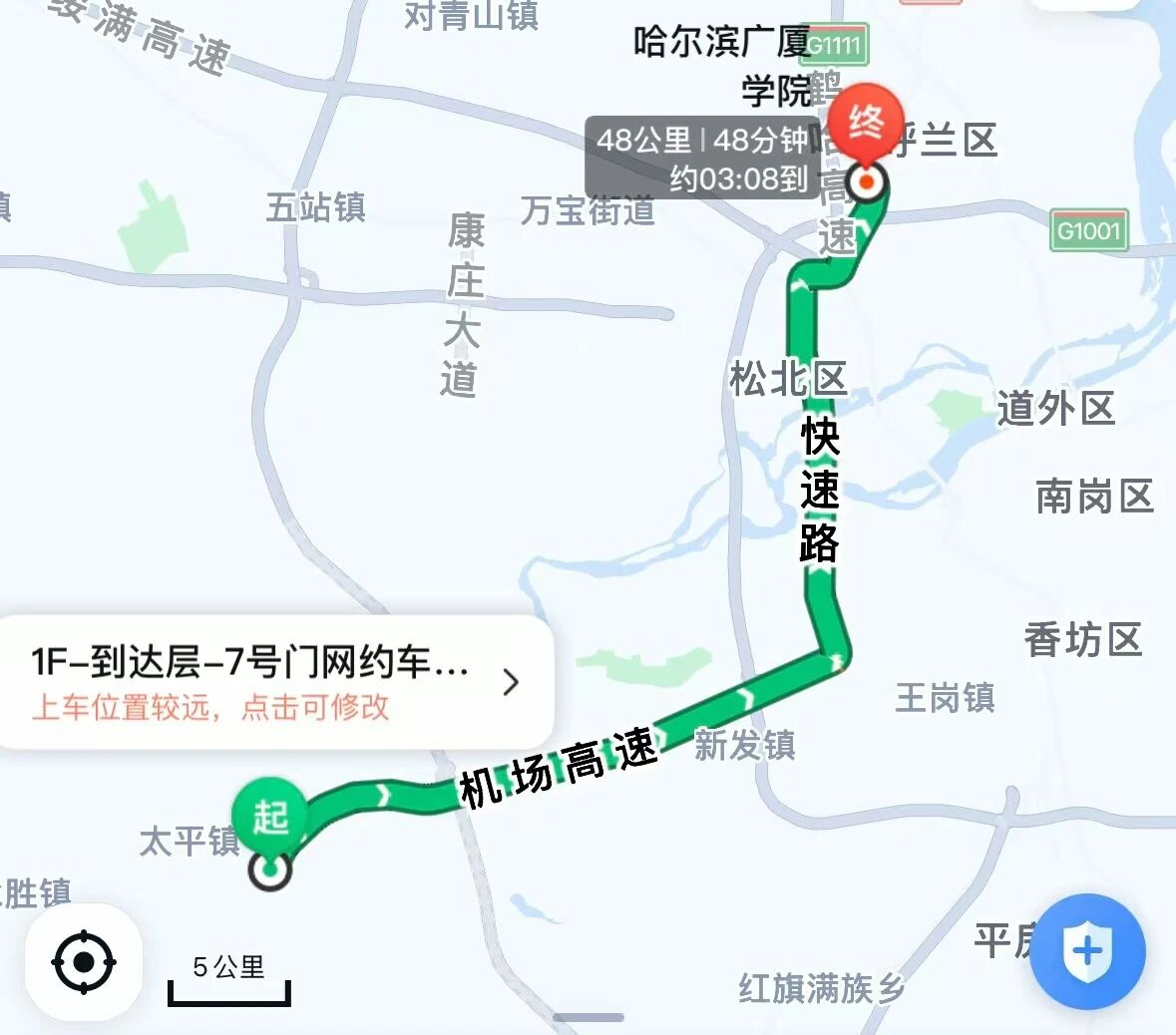Image resolution: width=1176 pixels, height=1035 pixels.
Task: Recenter map with the locate button
Action: point(83,962)
